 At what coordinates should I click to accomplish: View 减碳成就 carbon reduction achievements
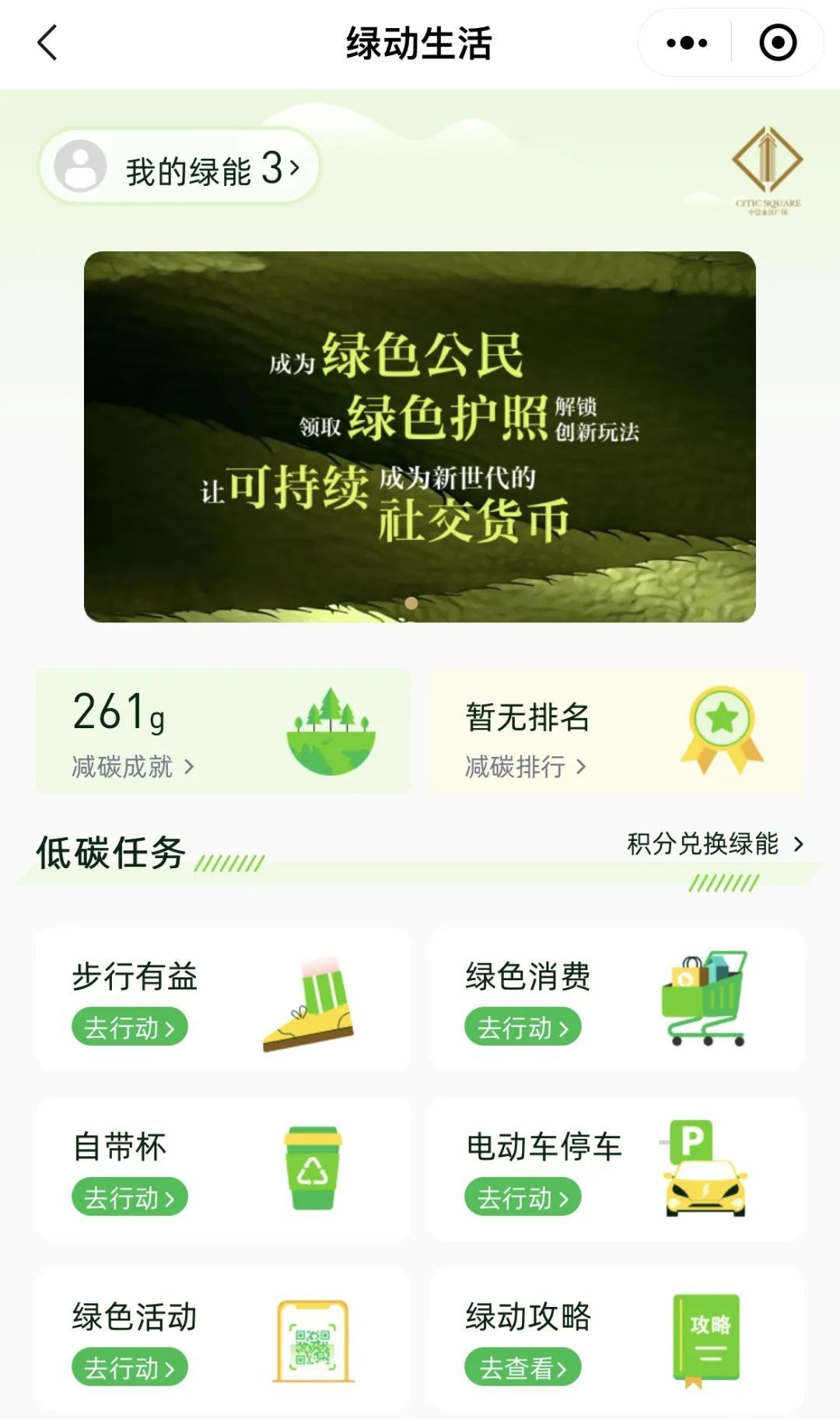click(132, 767)
